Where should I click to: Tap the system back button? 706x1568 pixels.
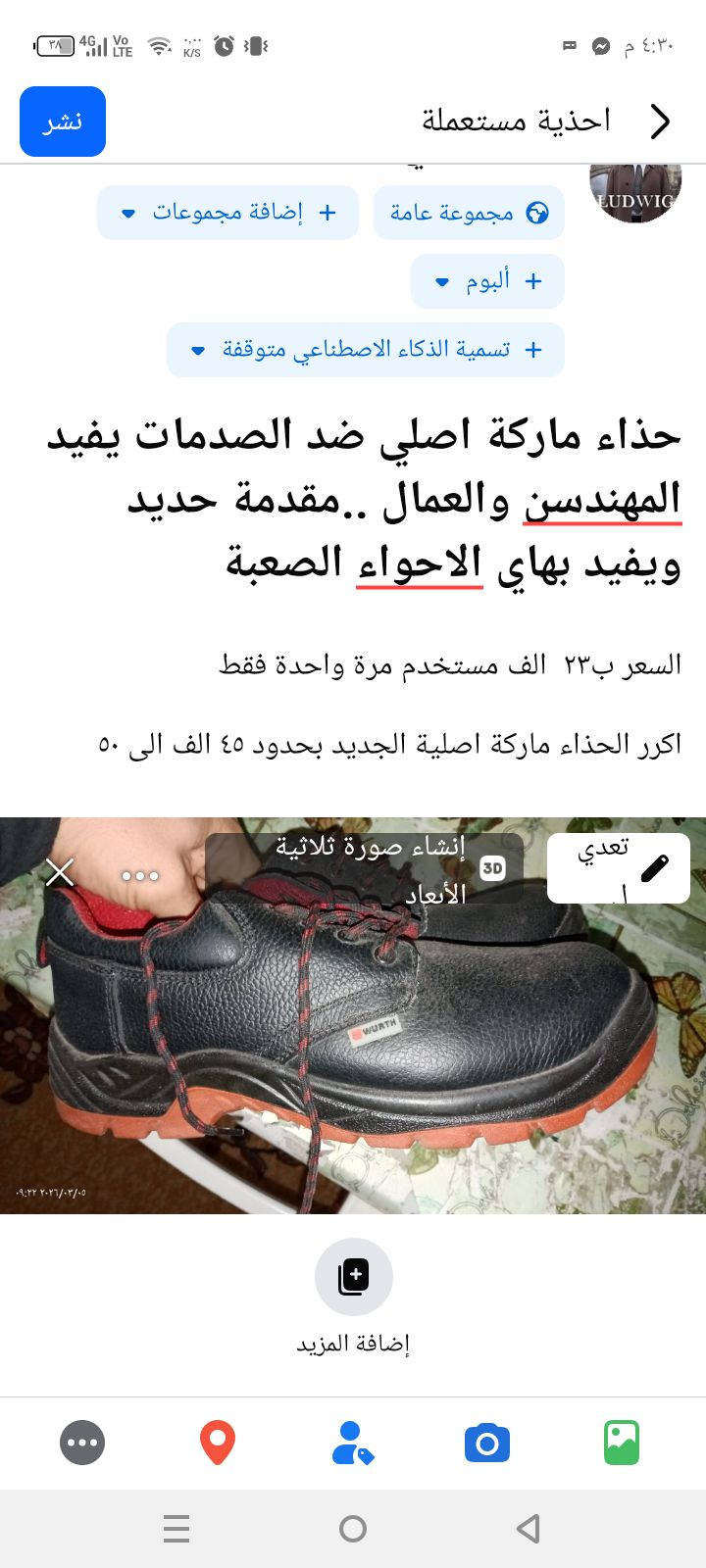pos(529,1528)
